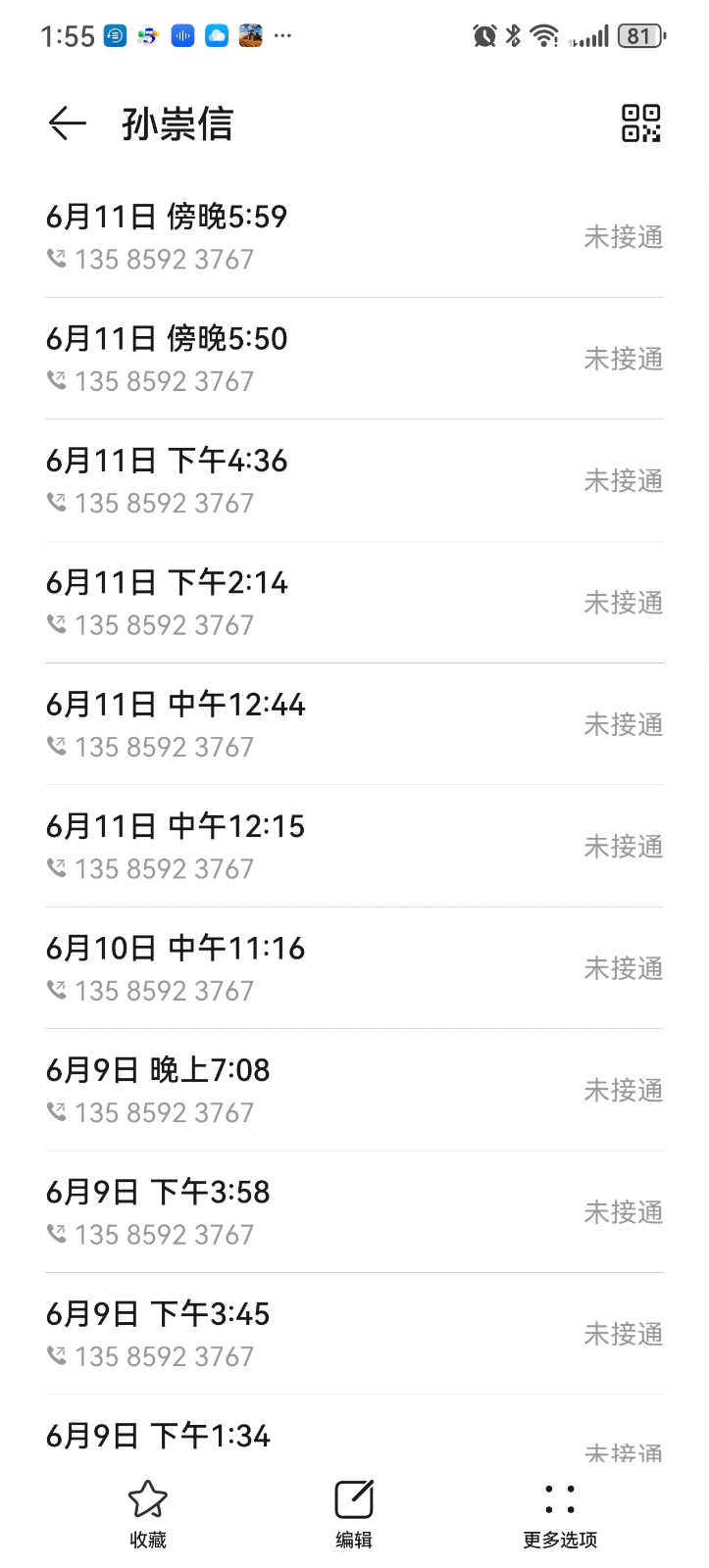Open the 6月9日 下午1:34 call record
This screenshot has height=1568, width=709.
click(x=353, y=1439)
